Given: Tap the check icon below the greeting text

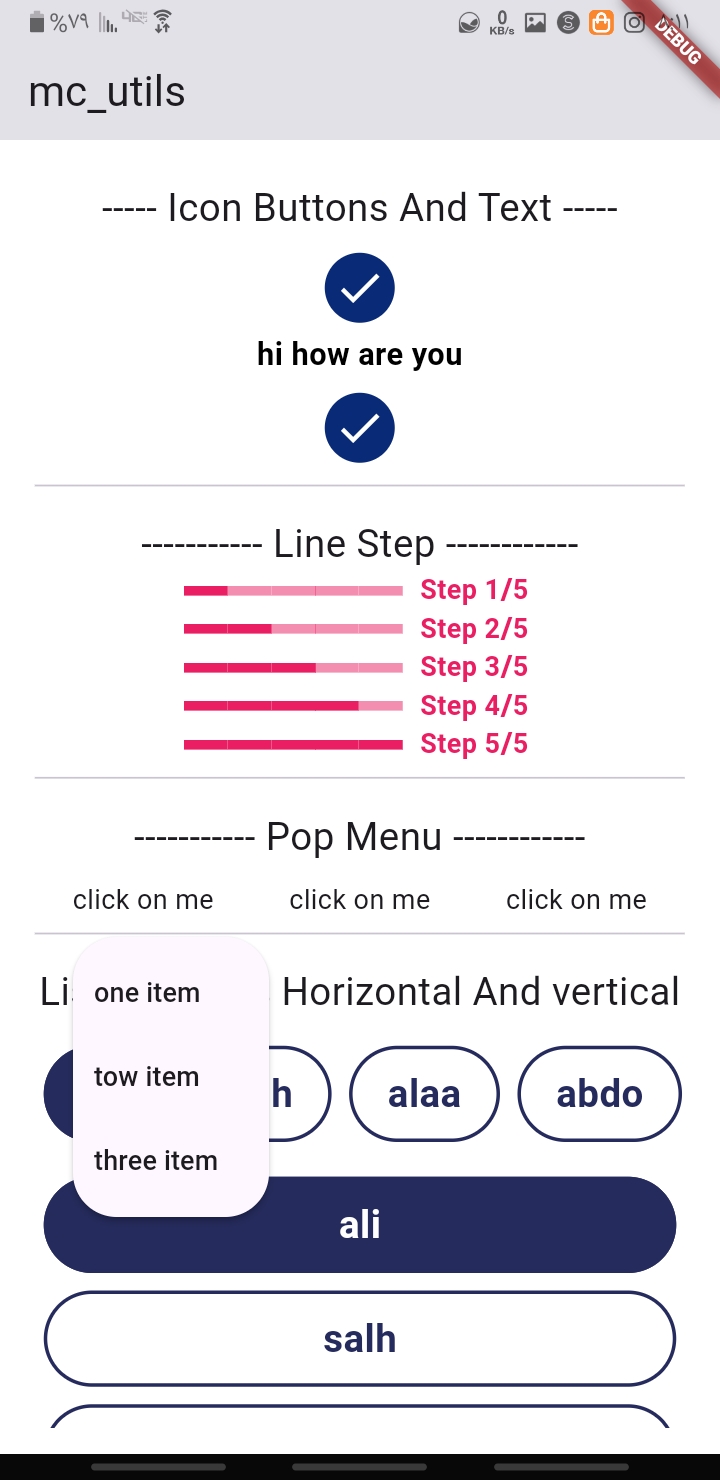Looking at the screenshot, I should tap(360, 428).
